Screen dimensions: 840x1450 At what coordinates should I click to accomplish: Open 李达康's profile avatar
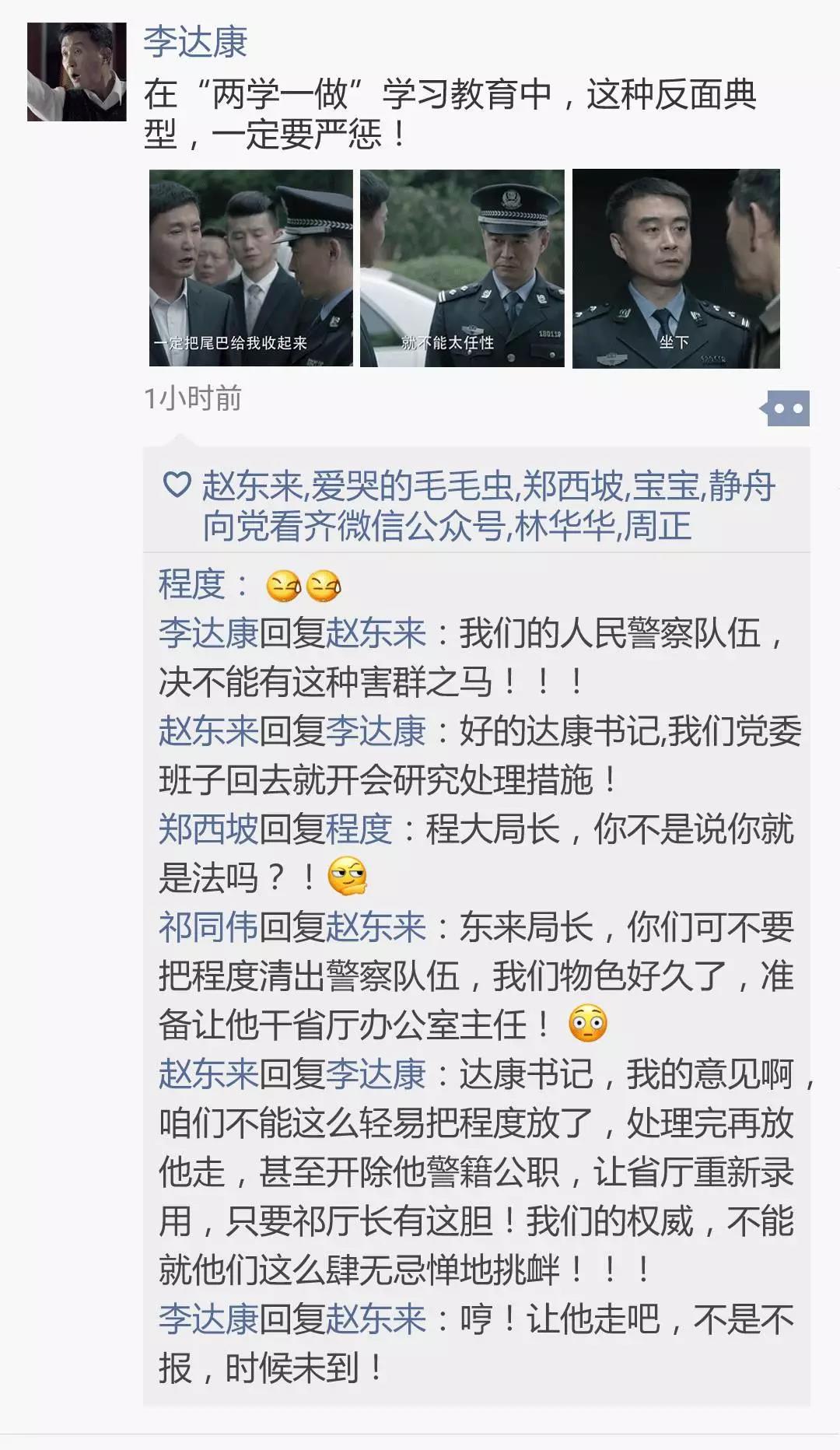click(x=77, y=72)
